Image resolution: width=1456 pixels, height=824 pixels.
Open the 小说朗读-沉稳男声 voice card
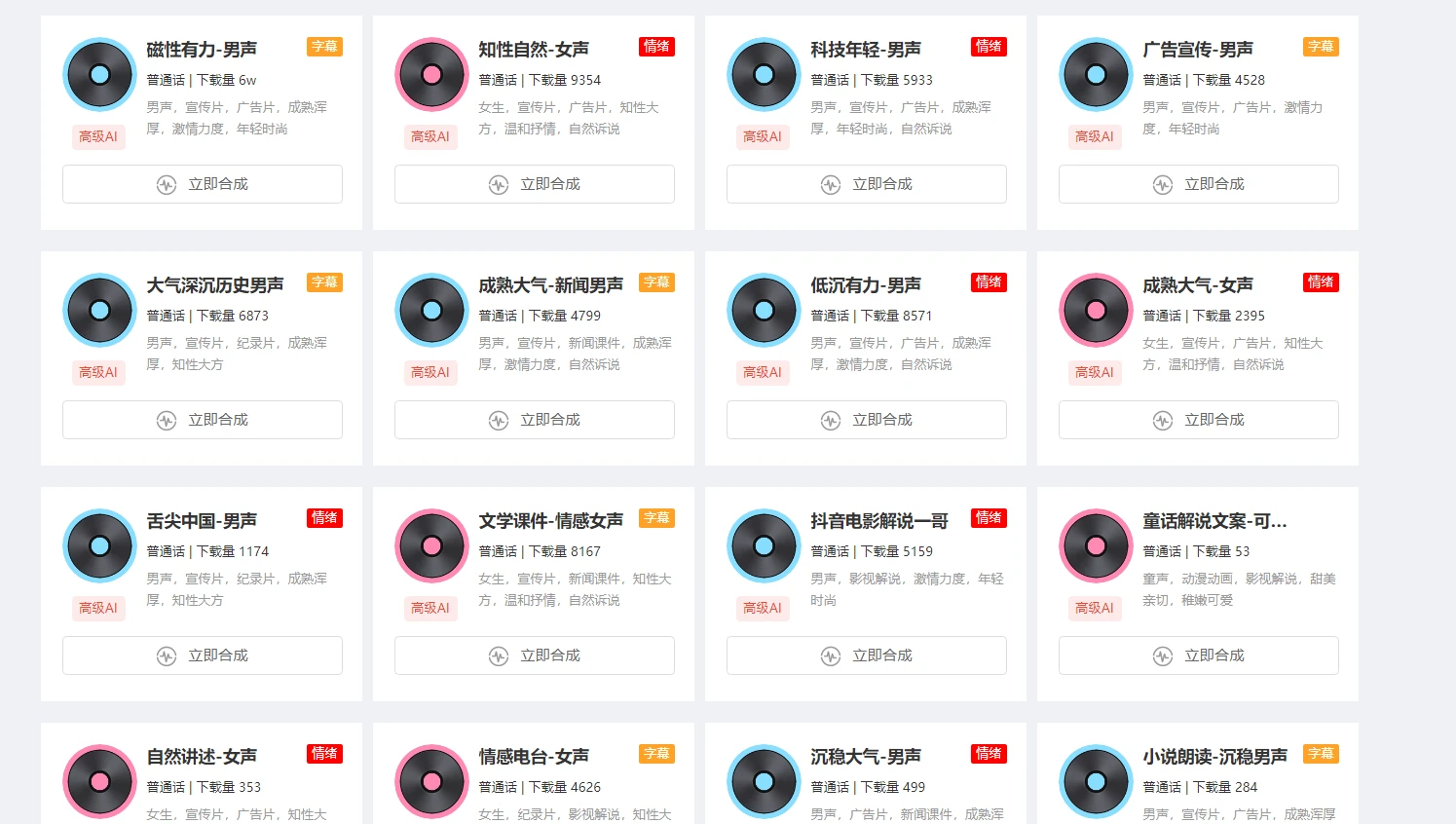click(1214, 757)
